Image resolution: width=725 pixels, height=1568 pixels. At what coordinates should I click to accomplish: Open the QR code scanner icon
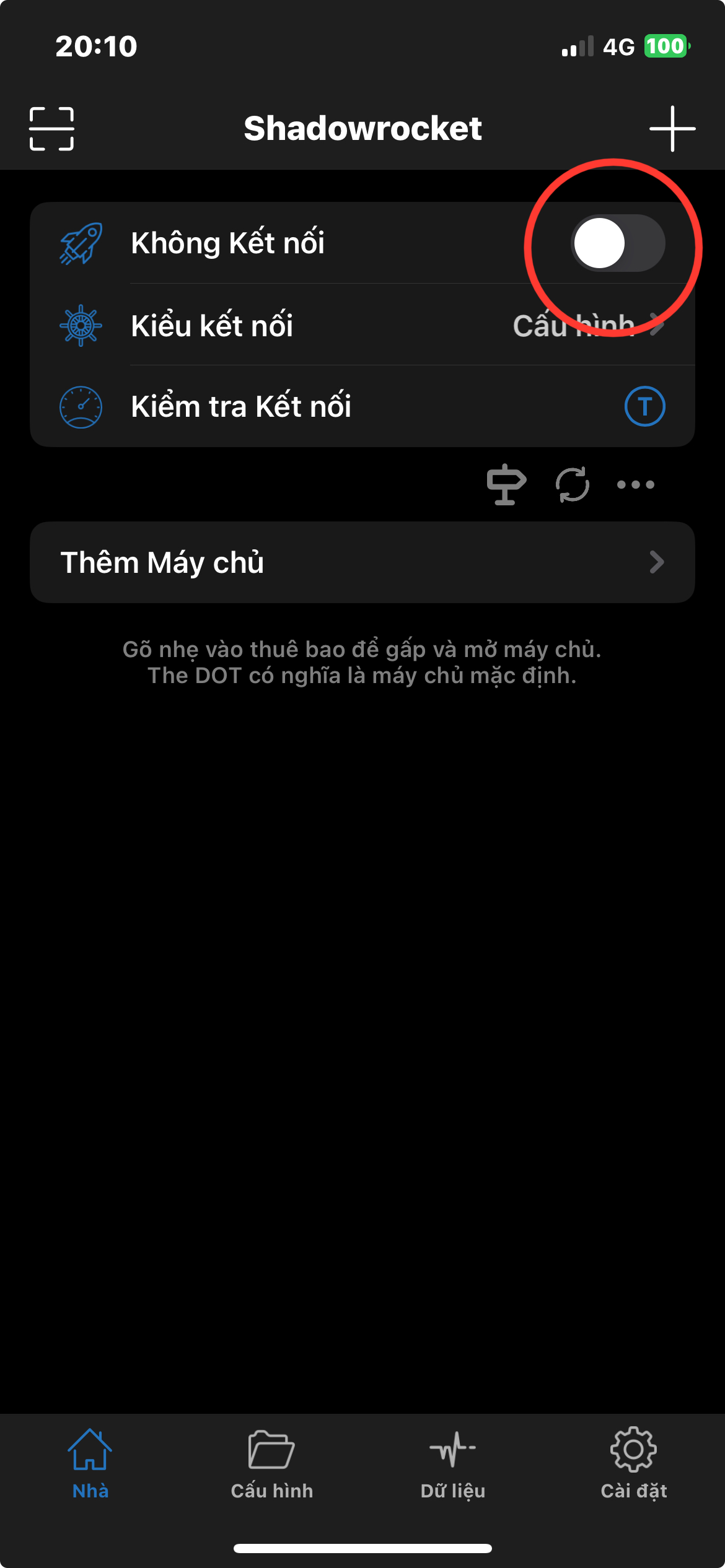pyautogui.click(x=52, y=129)
